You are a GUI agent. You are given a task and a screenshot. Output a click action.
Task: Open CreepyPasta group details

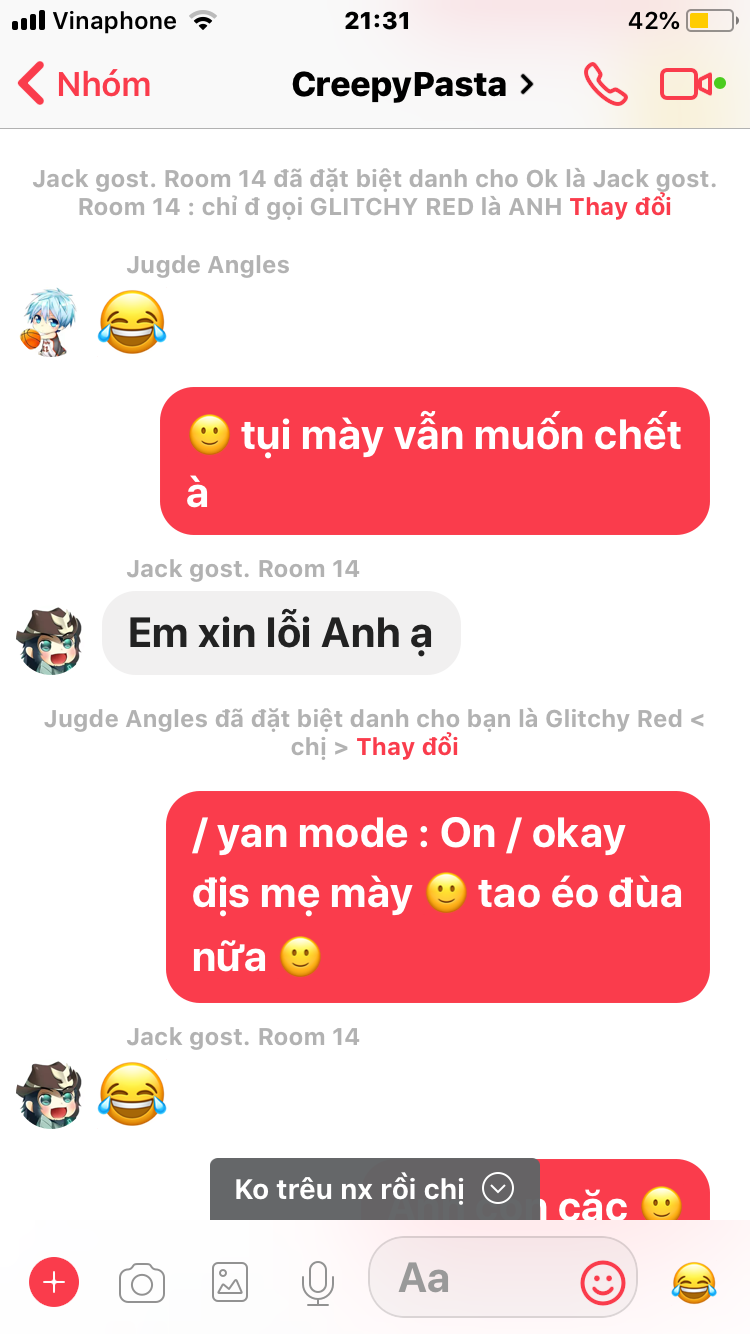pos(412,85)
